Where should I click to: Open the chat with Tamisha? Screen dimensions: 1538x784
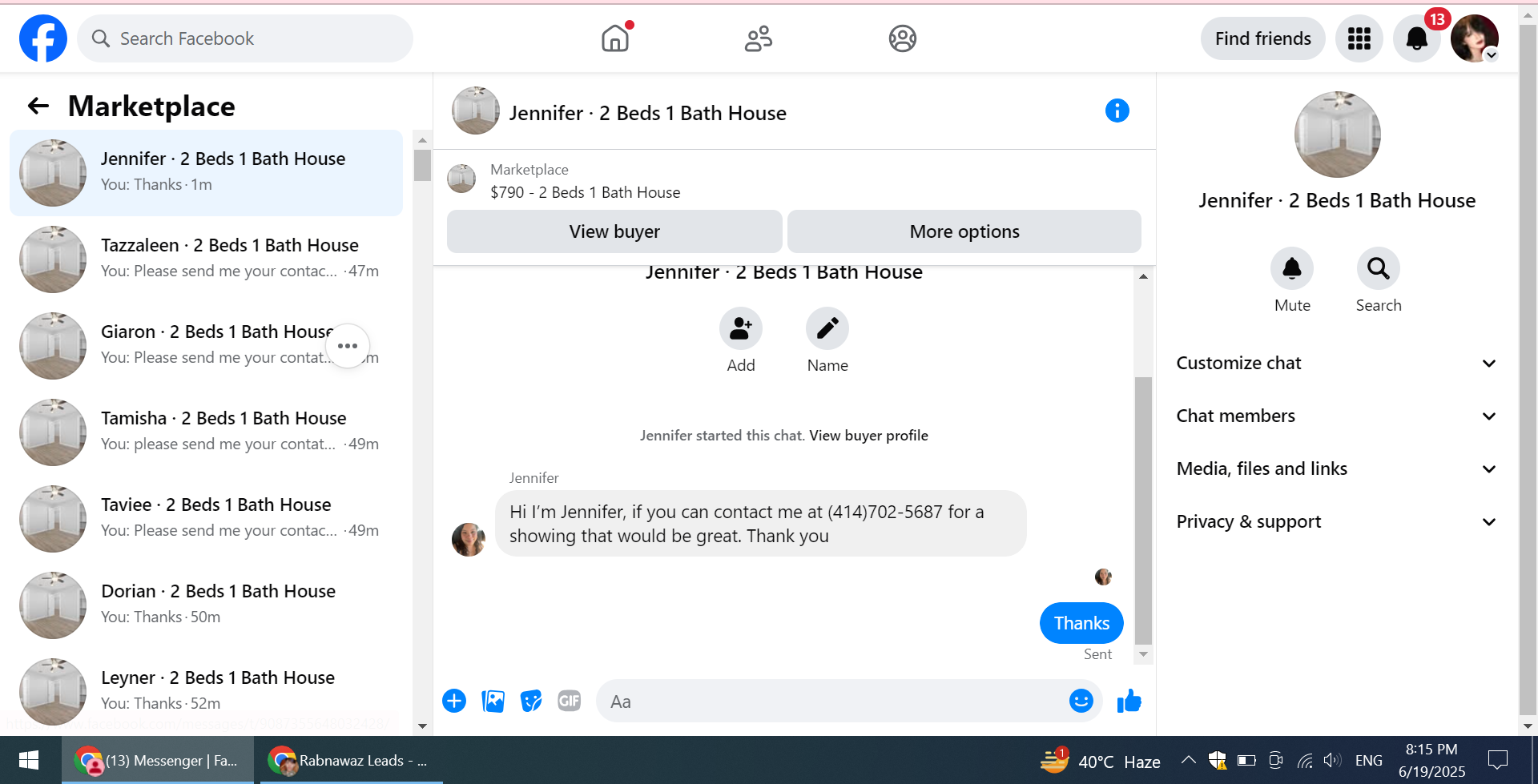[207, 432]
